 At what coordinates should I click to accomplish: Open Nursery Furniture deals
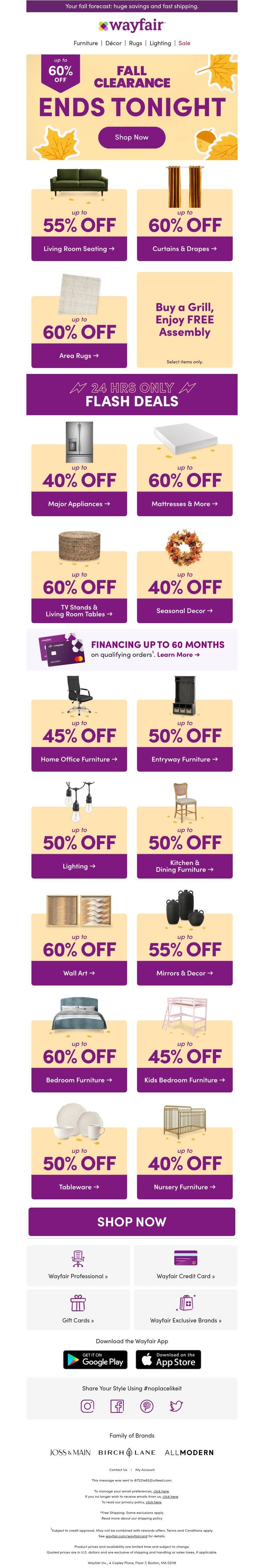184,1187
